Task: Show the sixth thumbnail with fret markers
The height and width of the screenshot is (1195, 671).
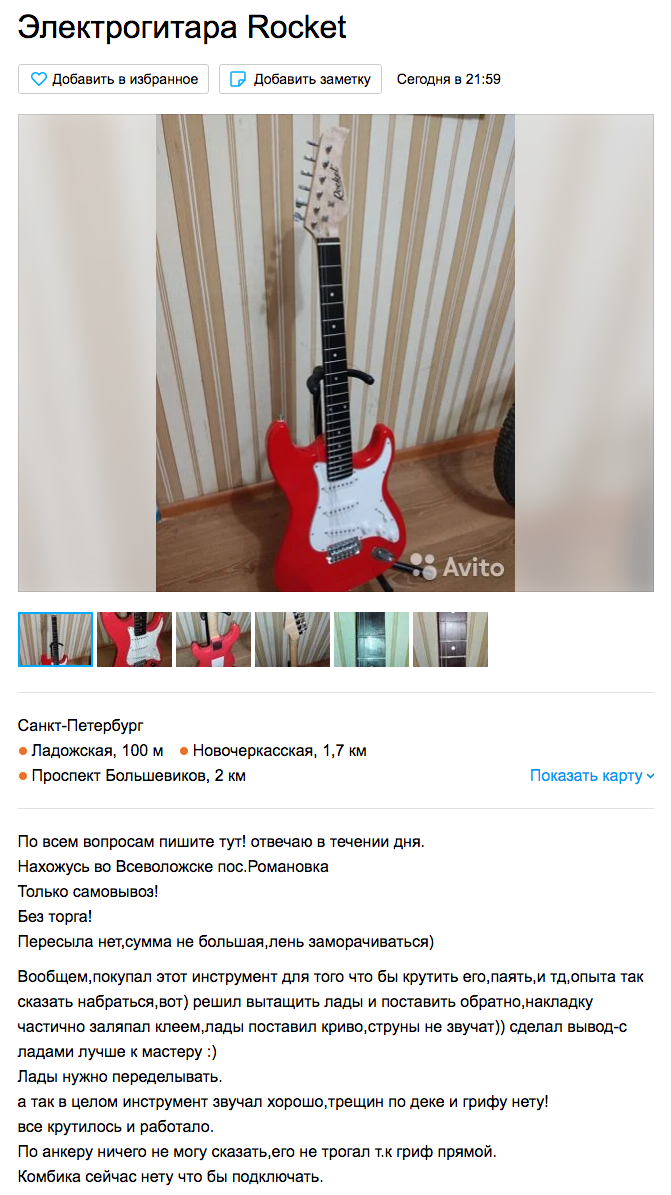Action: tap(451, 639)
